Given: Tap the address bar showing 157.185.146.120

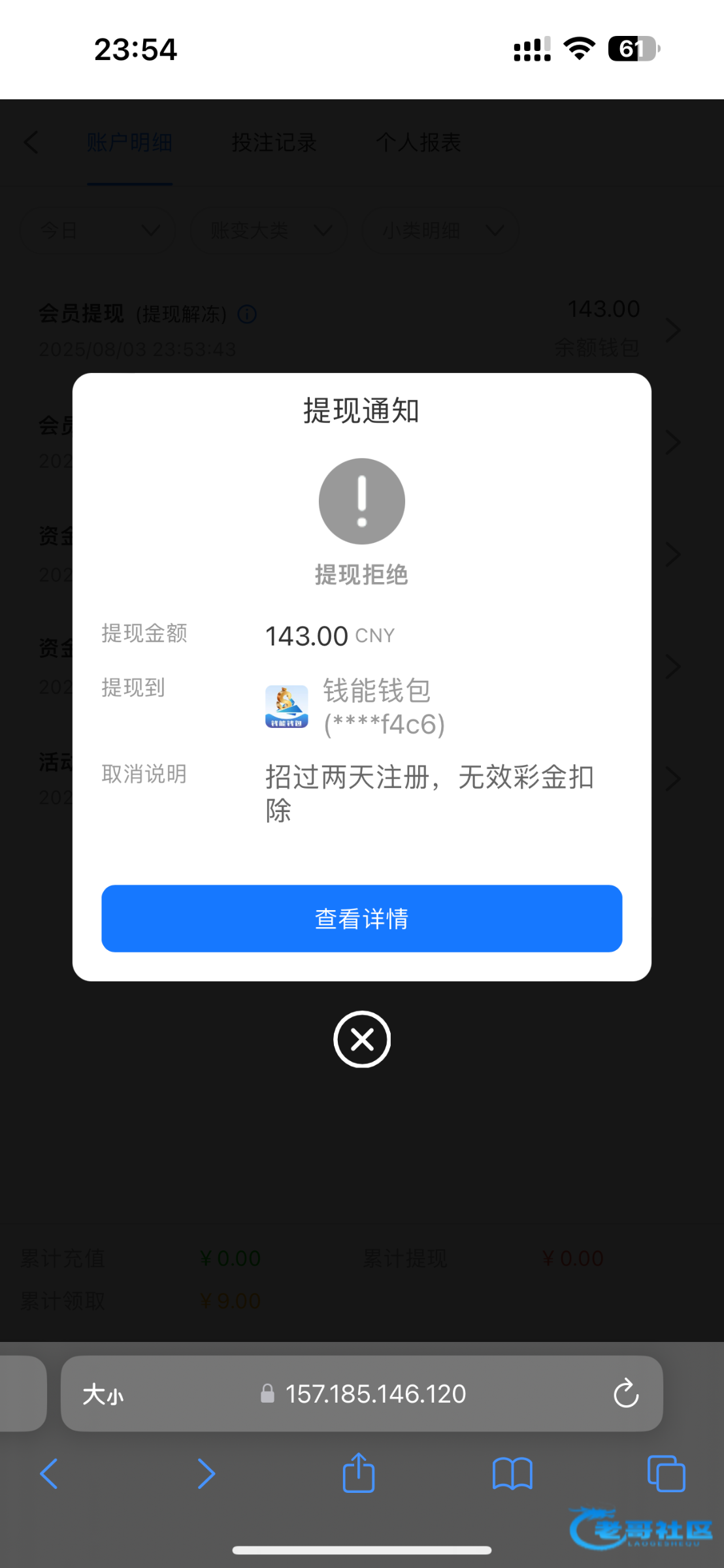Looking at the screenshot, I should click(x=362, y=1394).
